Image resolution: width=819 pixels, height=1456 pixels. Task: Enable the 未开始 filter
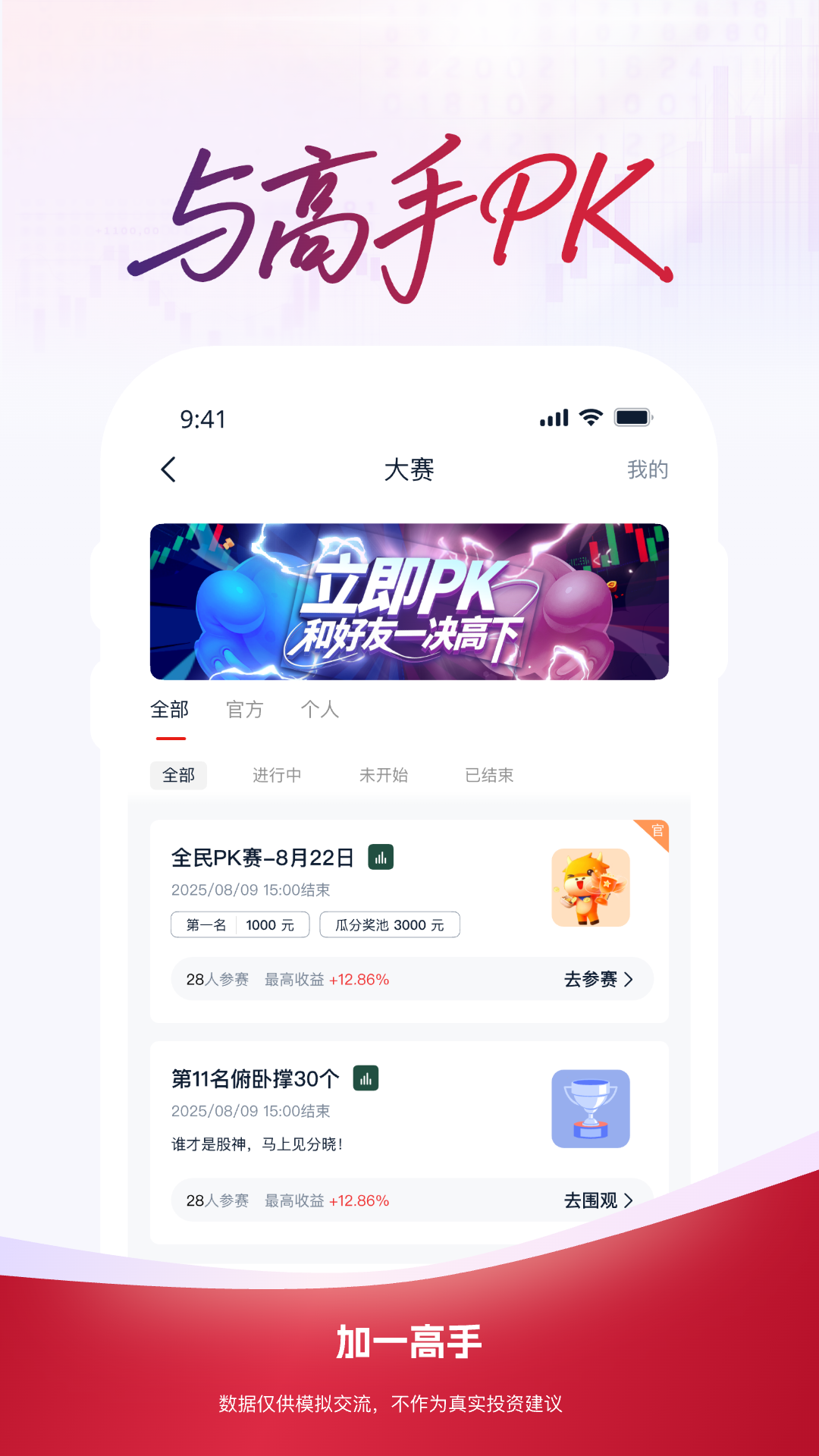pyautogui.click(x=385, y=775)
